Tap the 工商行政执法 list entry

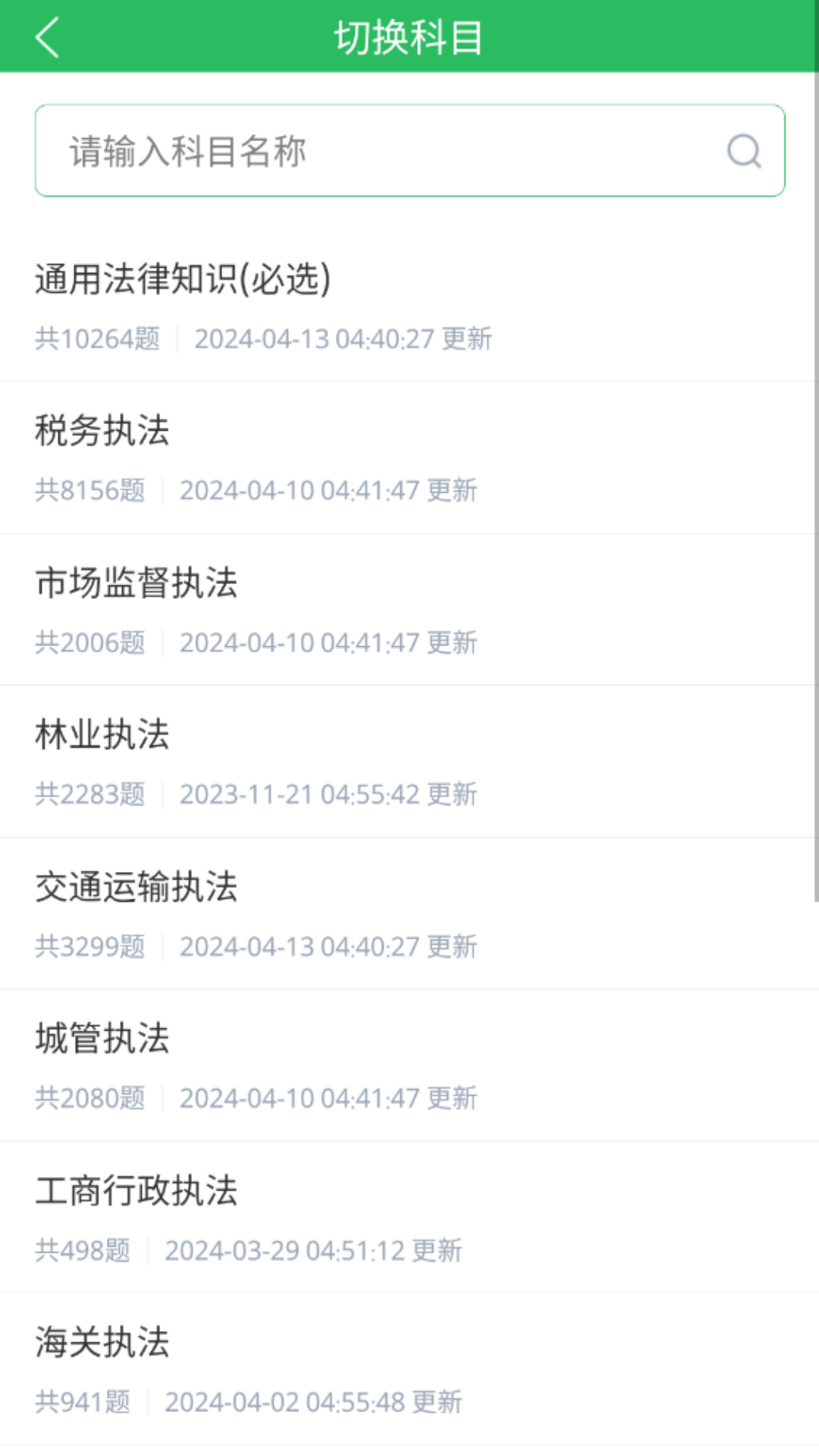[x=137, y=1191]
